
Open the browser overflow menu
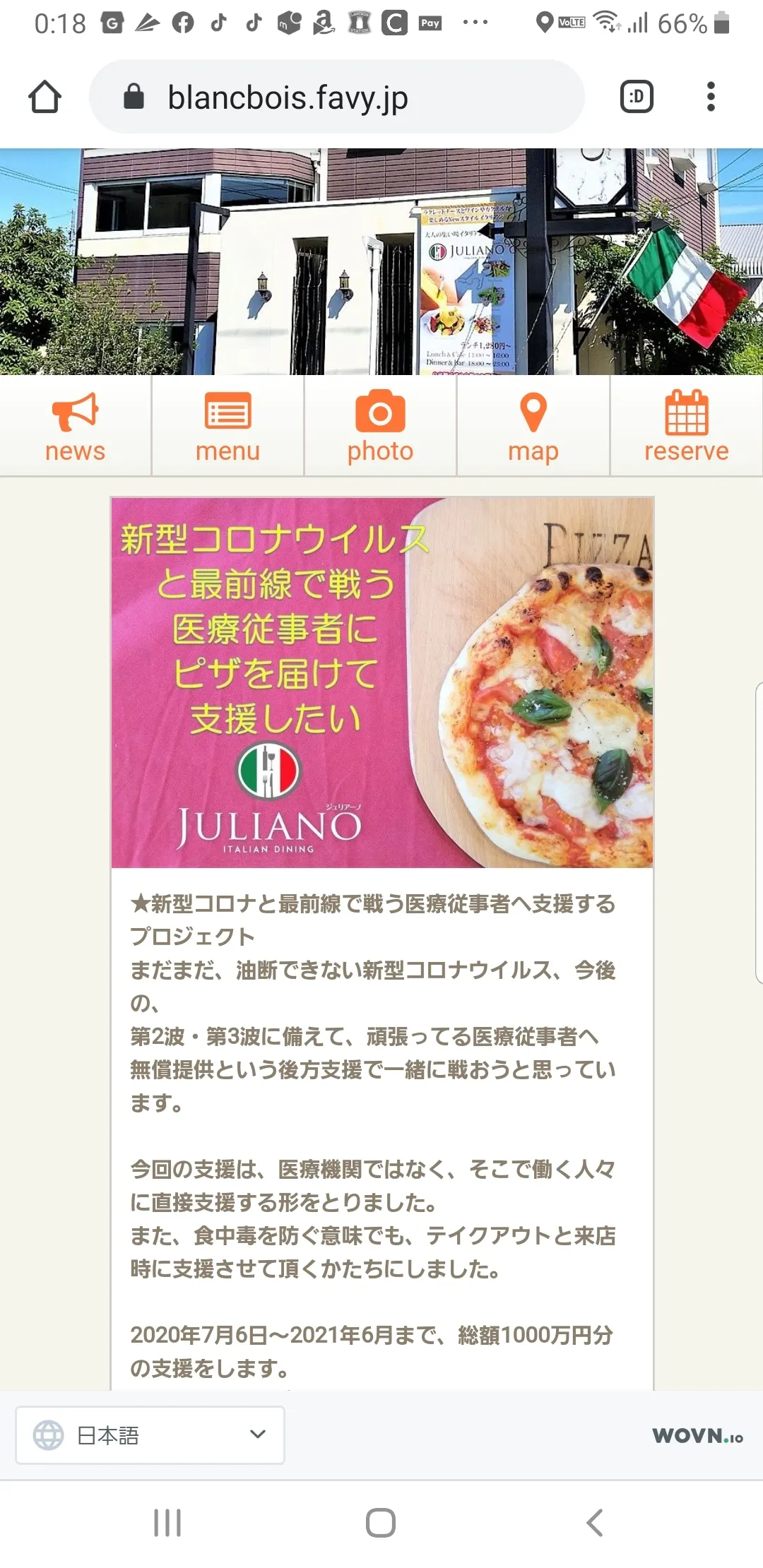(x=711, y=97)
